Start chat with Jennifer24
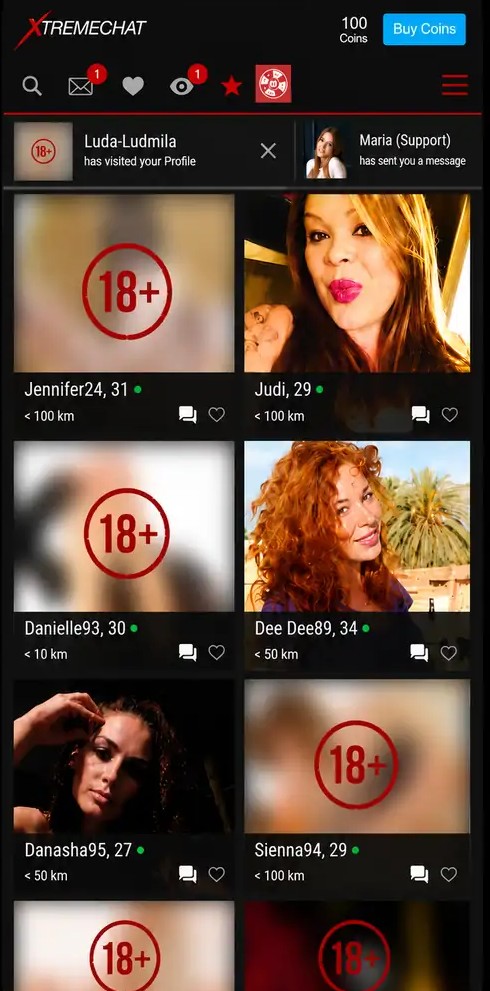This screenshot has width=490, height=991. pyautogui.click(x=188, y=415)
